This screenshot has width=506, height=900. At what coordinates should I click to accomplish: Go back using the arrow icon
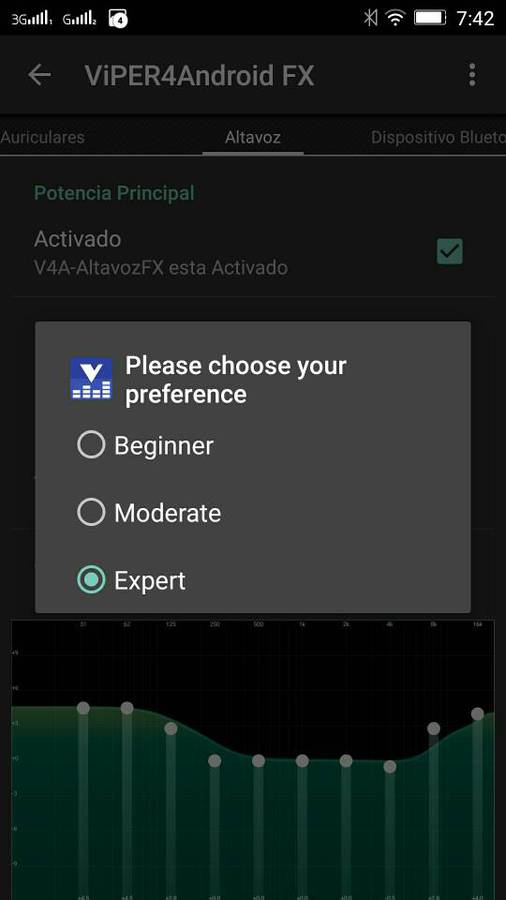pyautogui.click(x=40, y=75)
